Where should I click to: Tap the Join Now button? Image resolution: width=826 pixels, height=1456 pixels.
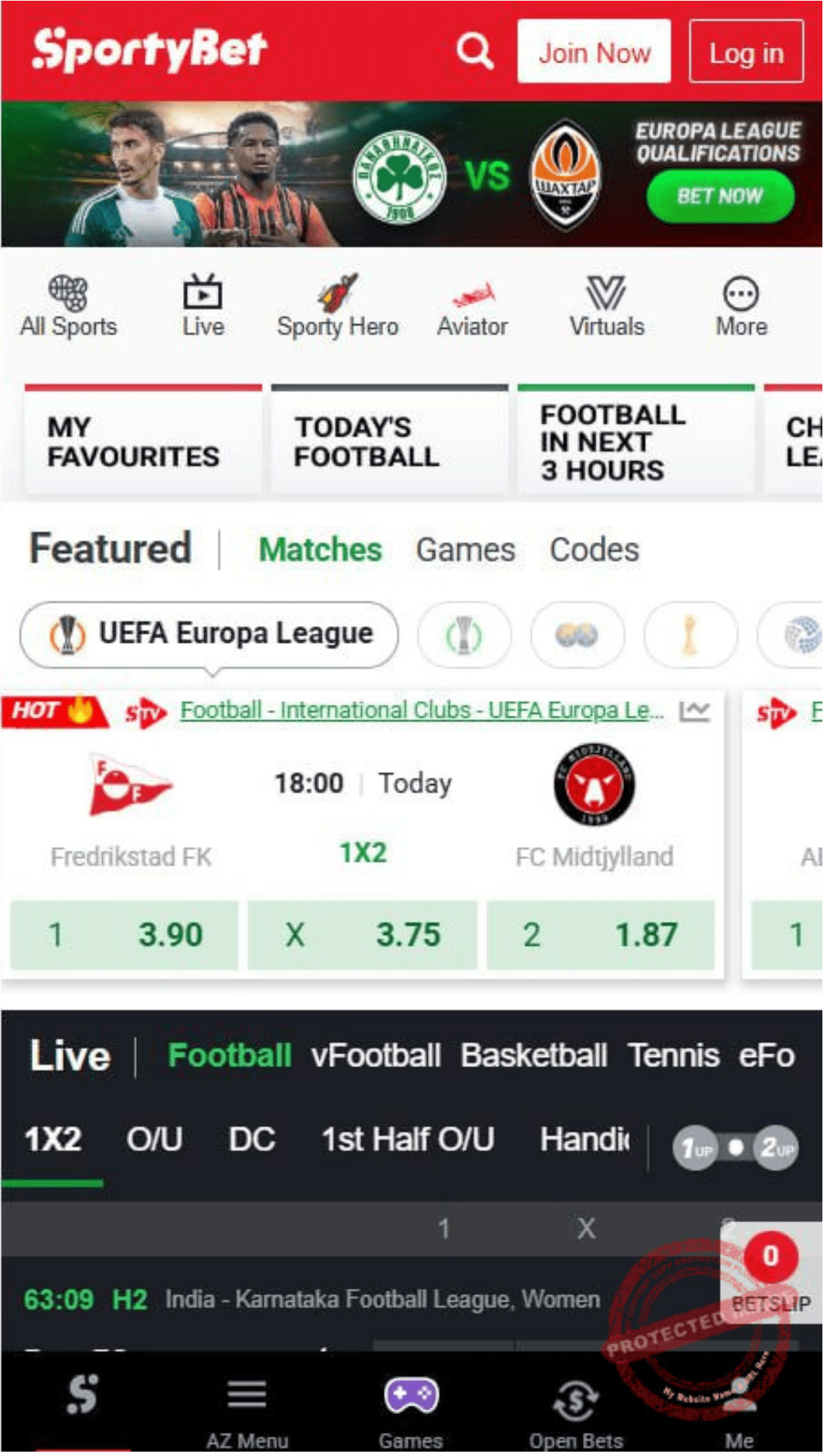pyautogui.click(x=594, y=52)
